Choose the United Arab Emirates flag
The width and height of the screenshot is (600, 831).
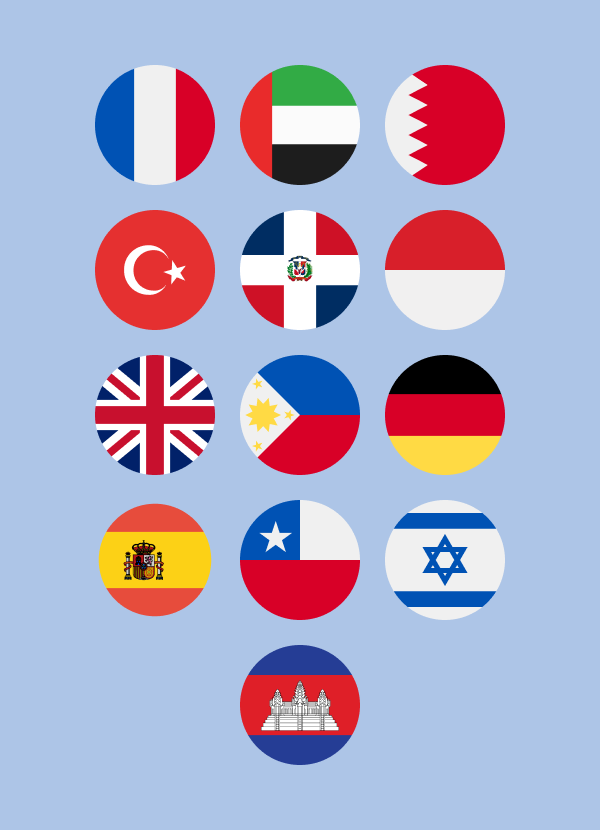coord(300,125)
